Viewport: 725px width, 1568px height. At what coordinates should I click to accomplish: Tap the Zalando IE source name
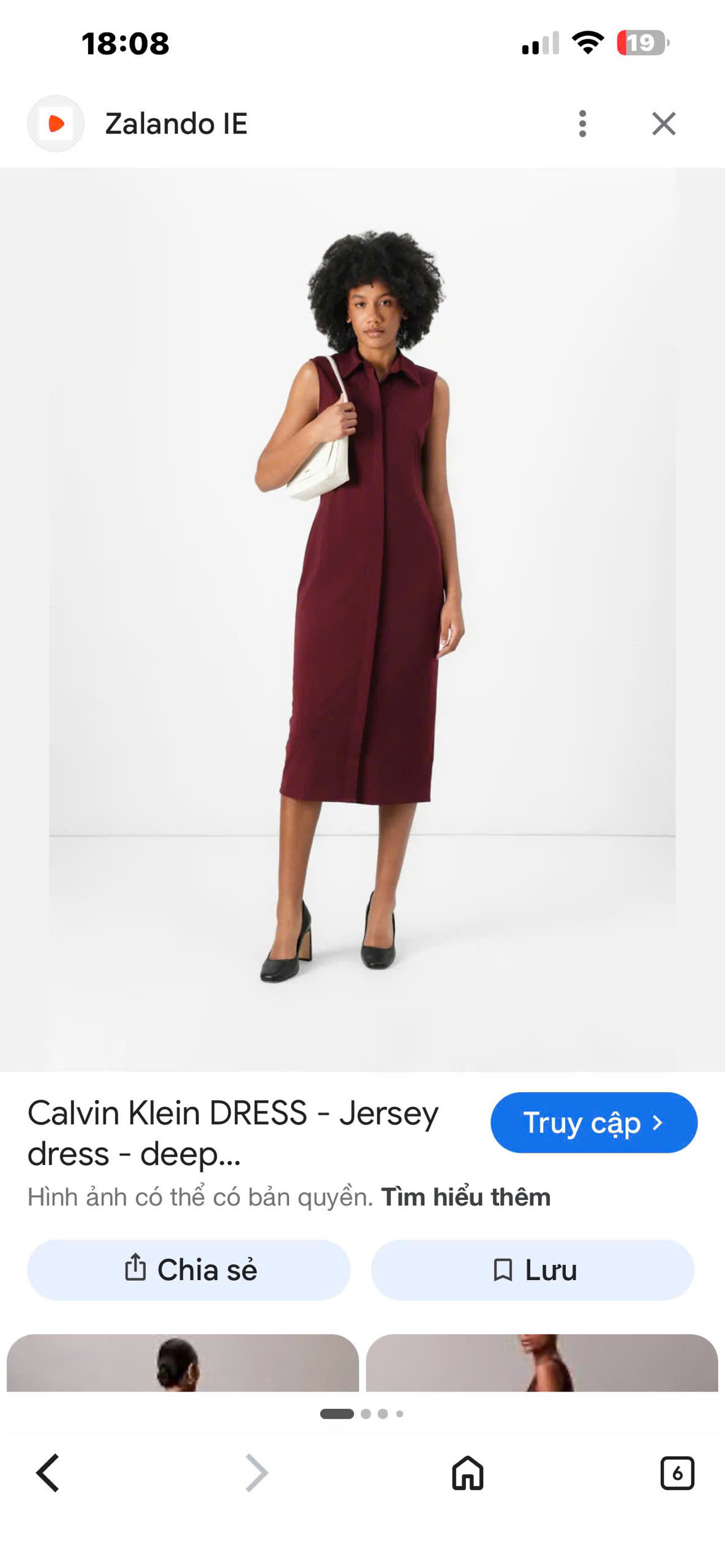(x=176, y=124)
